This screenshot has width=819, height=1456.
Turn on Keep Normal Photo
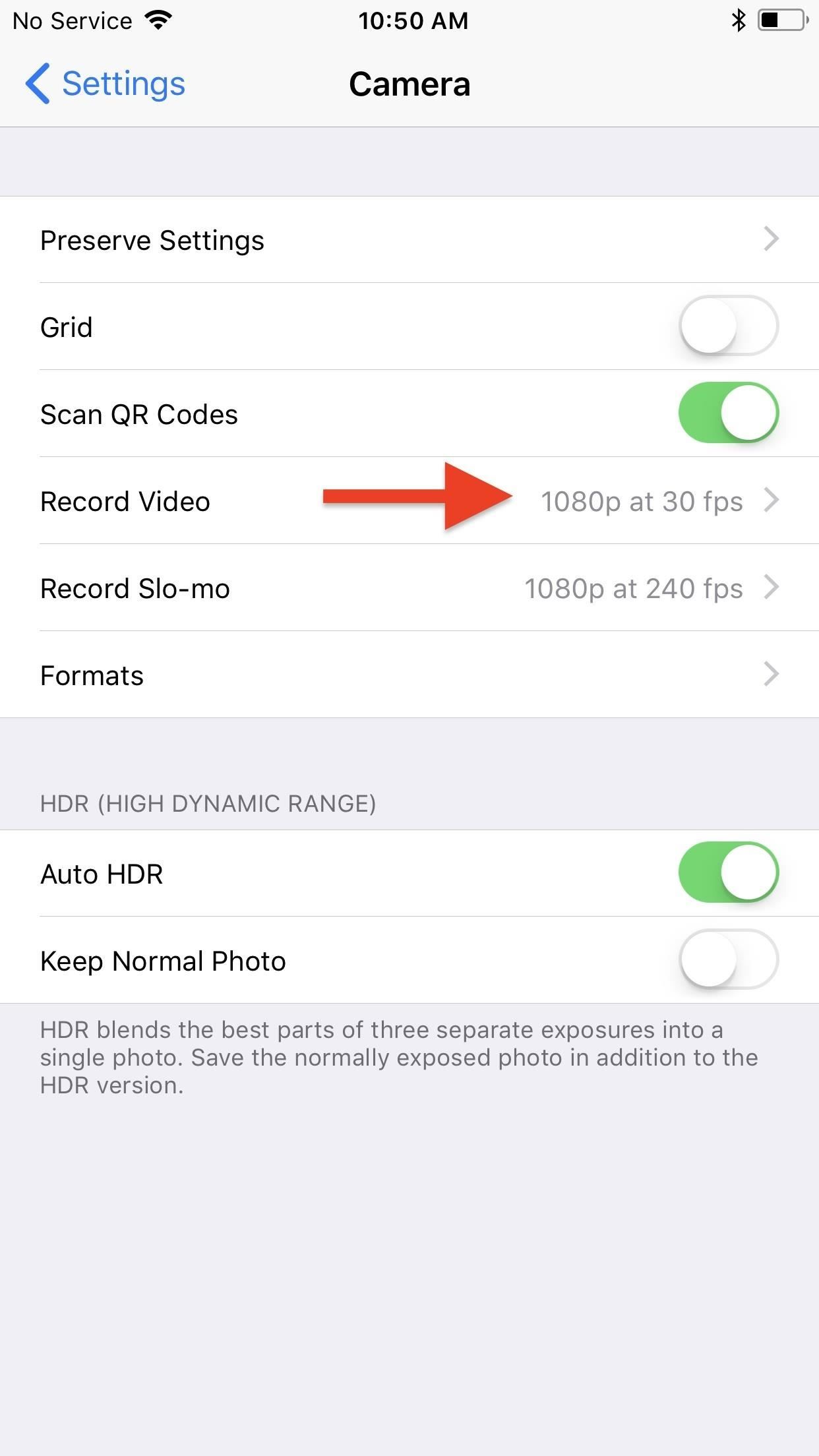(x=728, y=959)
